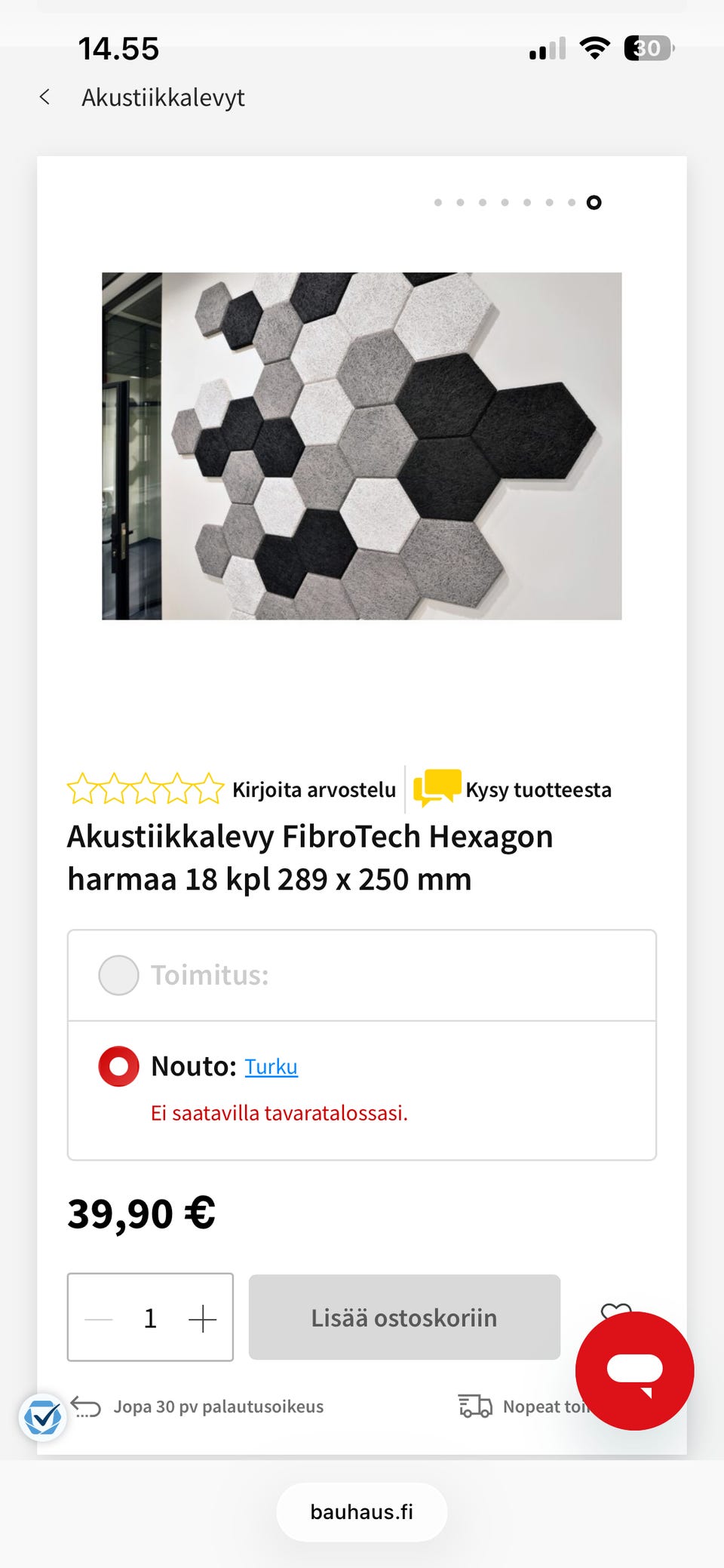Select the Nouto pickup option
The height and width of the screenshot is (1568, 724).
118,1066
